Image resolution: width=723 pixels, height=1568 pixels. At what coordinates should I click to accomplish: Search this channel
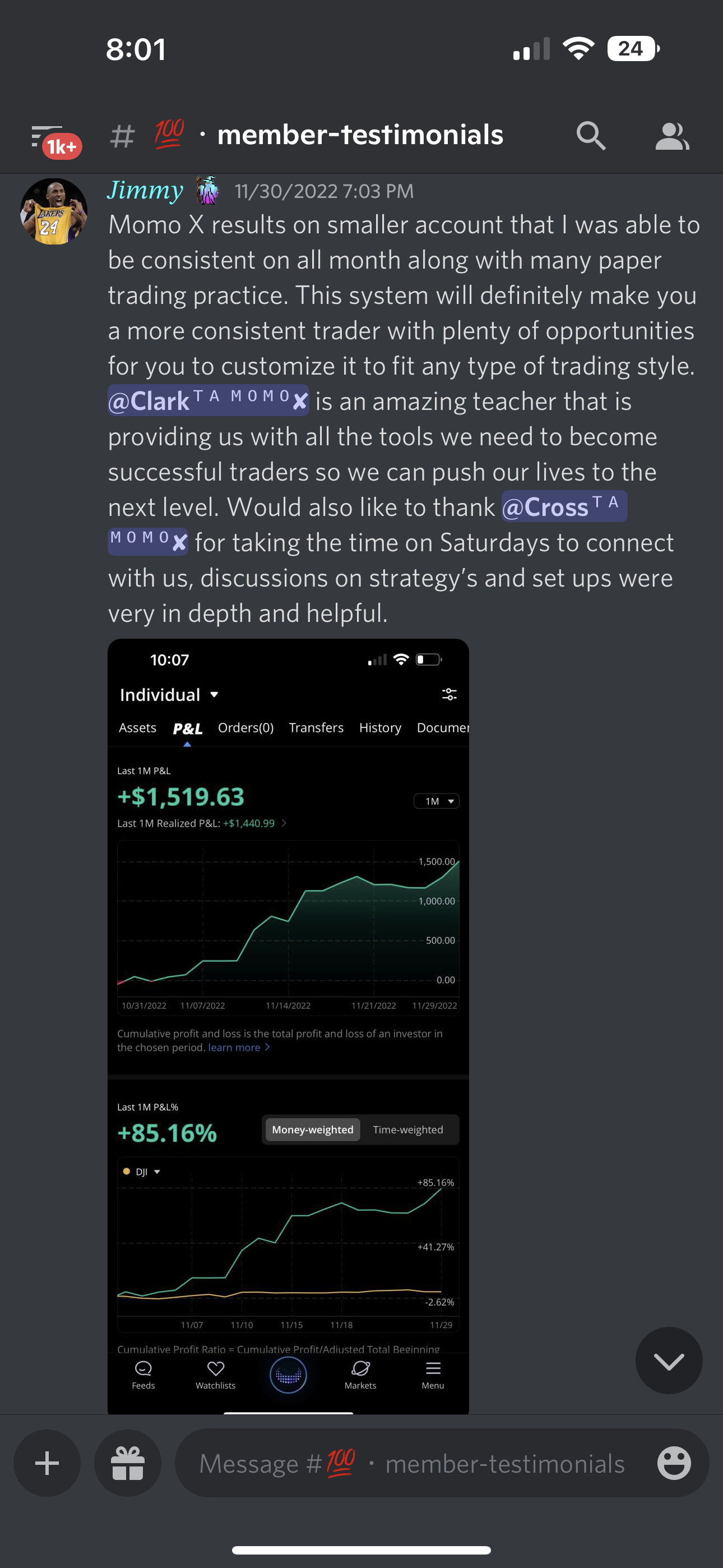pos(590,136)
